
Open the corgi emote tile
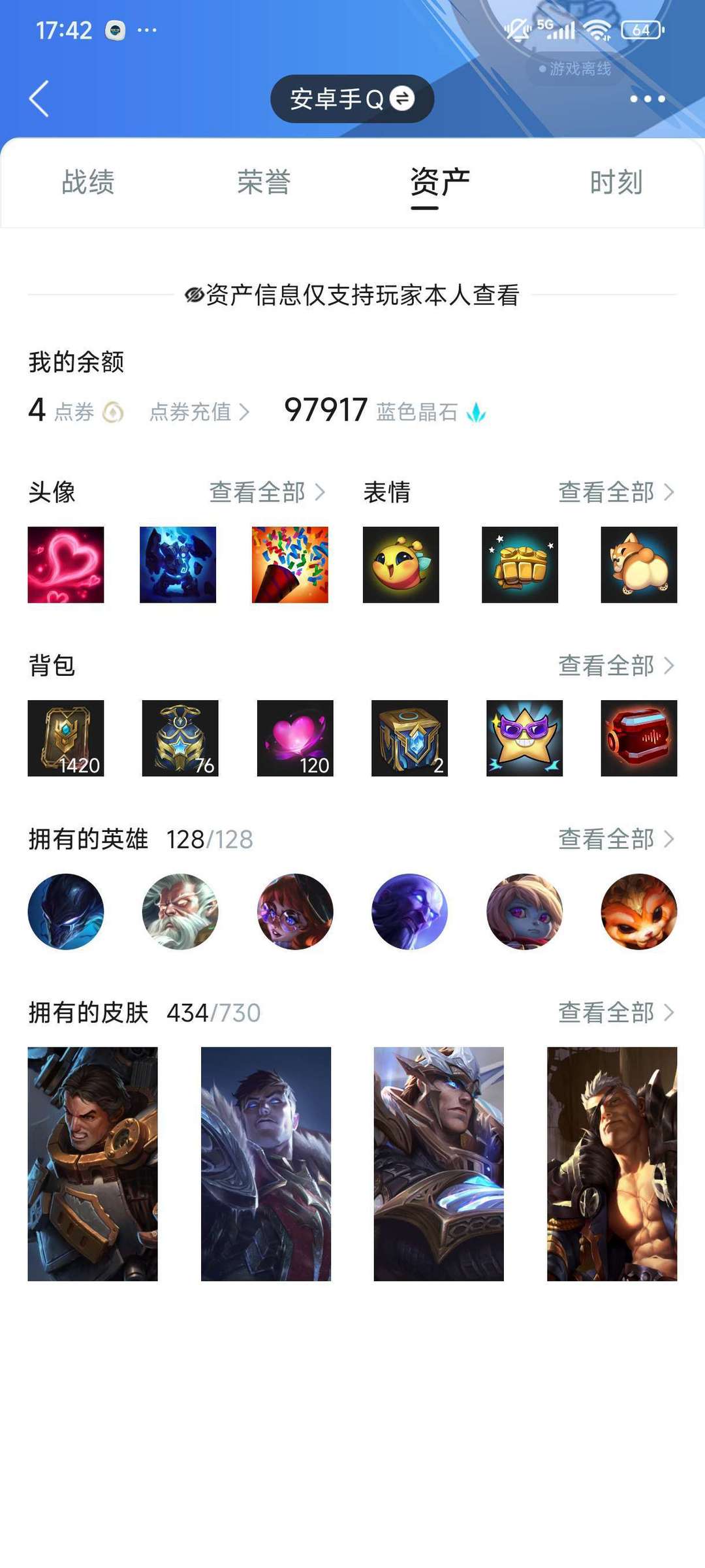pos(638,565)
